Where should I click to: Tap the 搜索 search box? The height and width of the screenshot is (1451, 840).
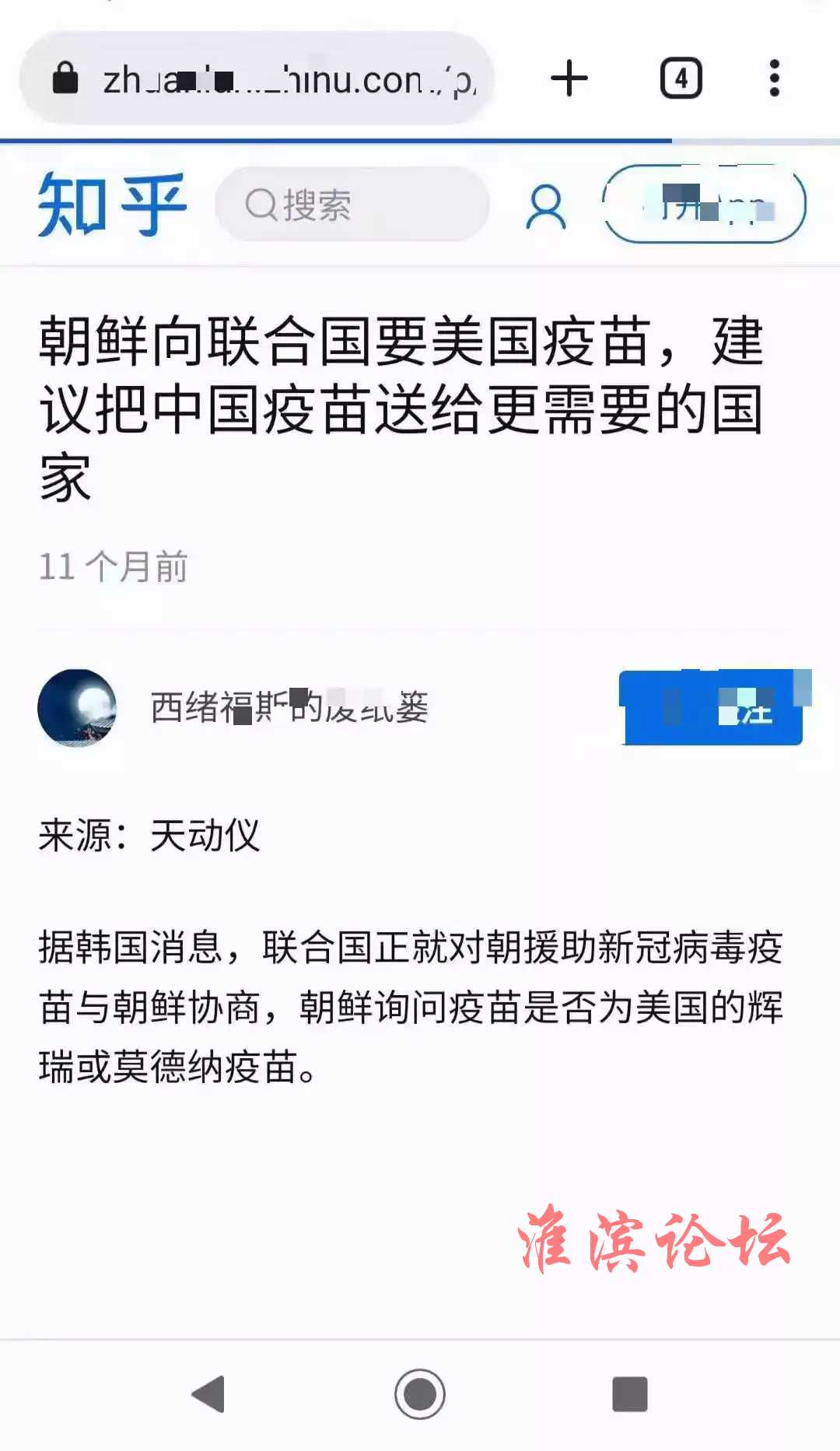point(352,205)
